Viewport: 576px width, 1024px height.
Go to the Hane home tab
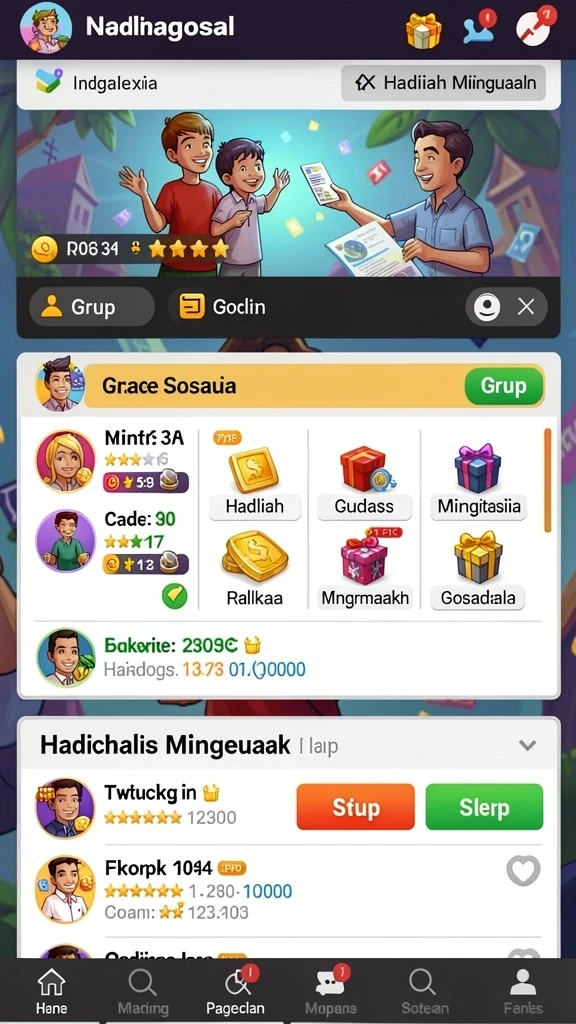[52, 990]
